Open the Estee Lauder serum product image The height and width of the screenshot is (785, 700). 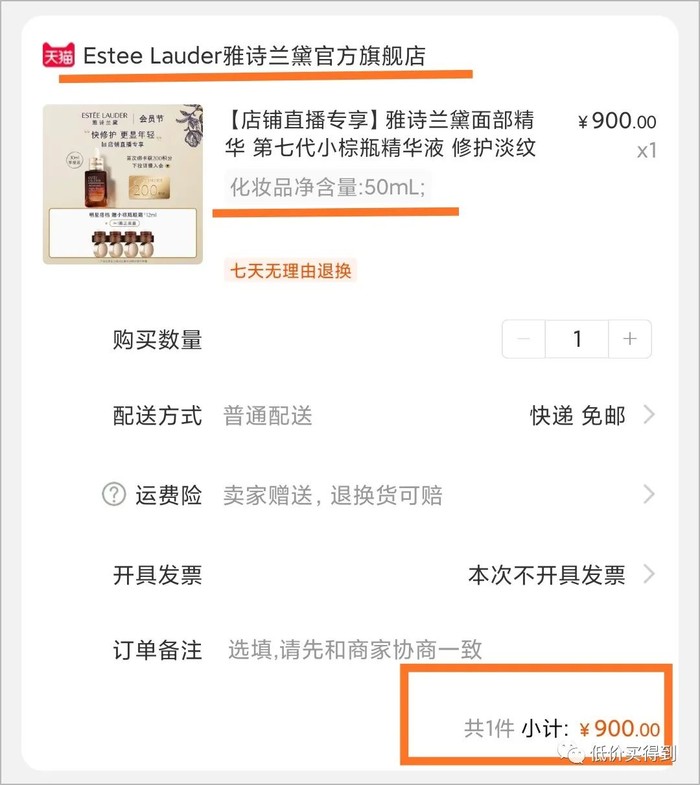123,185
